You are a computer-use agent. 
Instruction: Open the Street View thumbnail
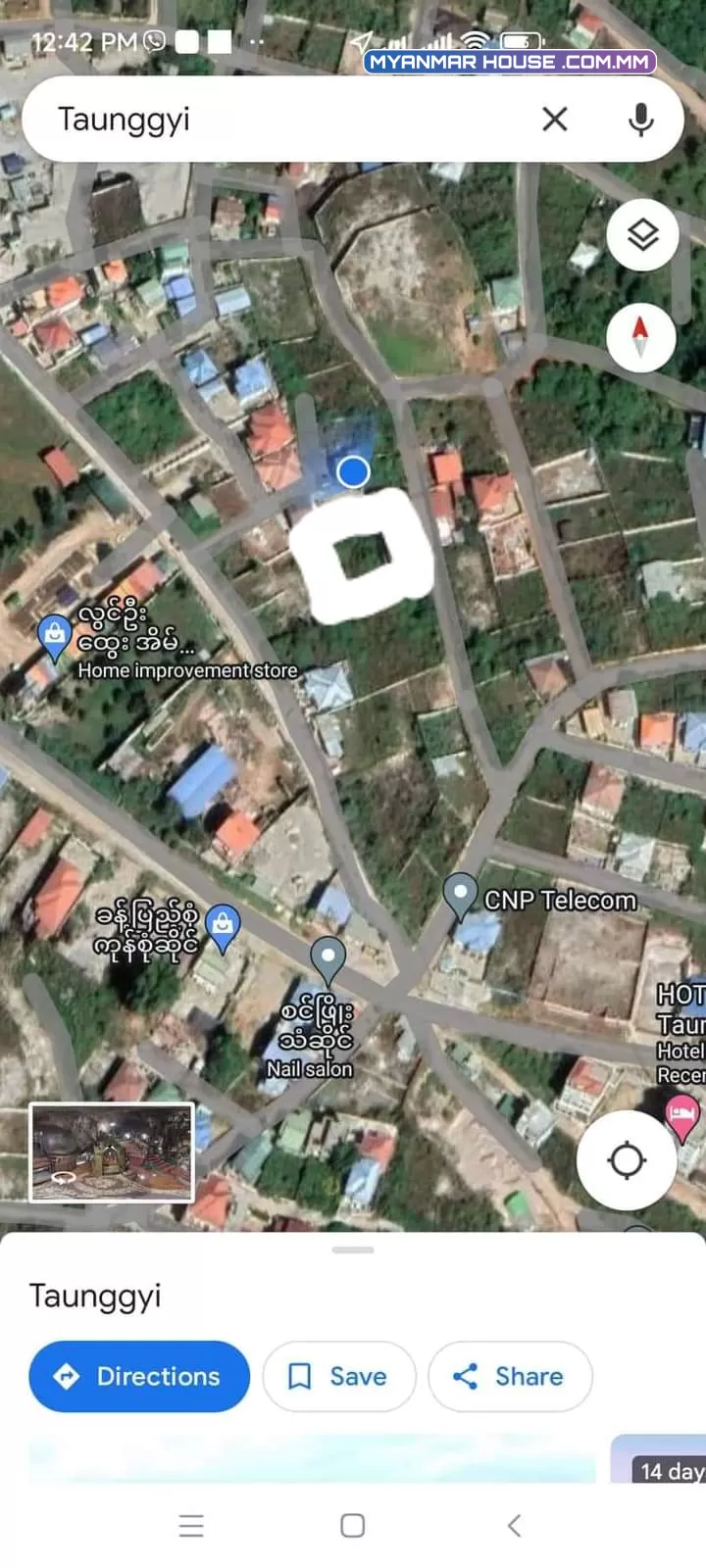point(112,1152)
